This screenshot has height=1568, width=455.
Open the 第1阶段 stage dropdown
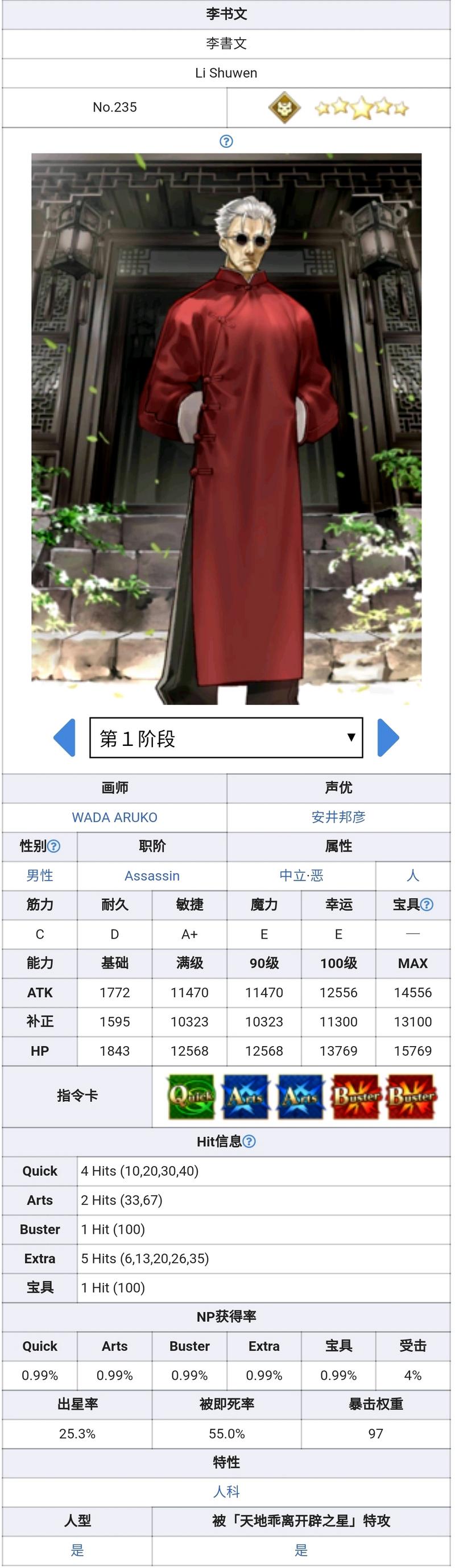(x=226, y=738)
